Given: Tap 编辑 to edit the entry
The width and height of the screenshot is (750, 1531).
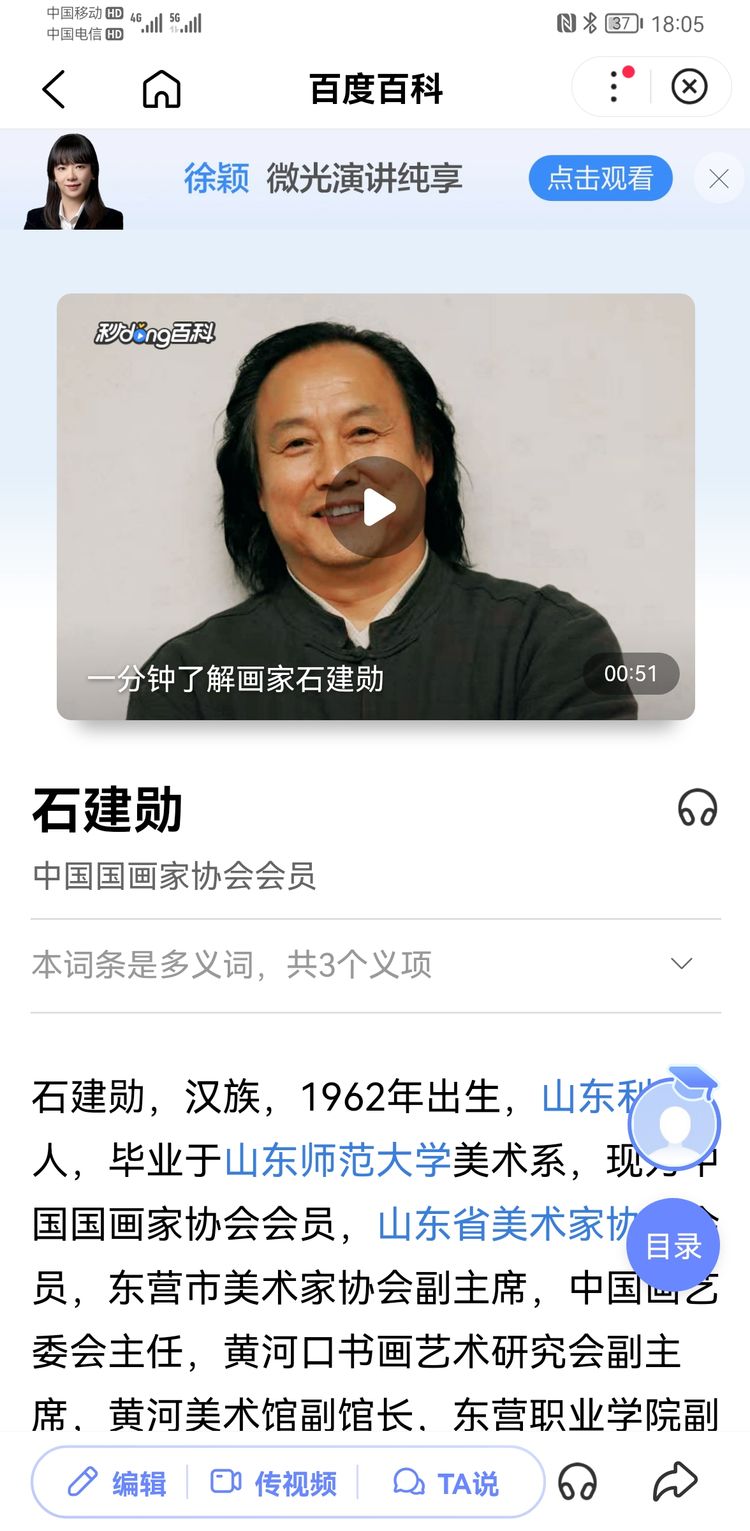Looking at the screenshot, I should point(117,1483).
